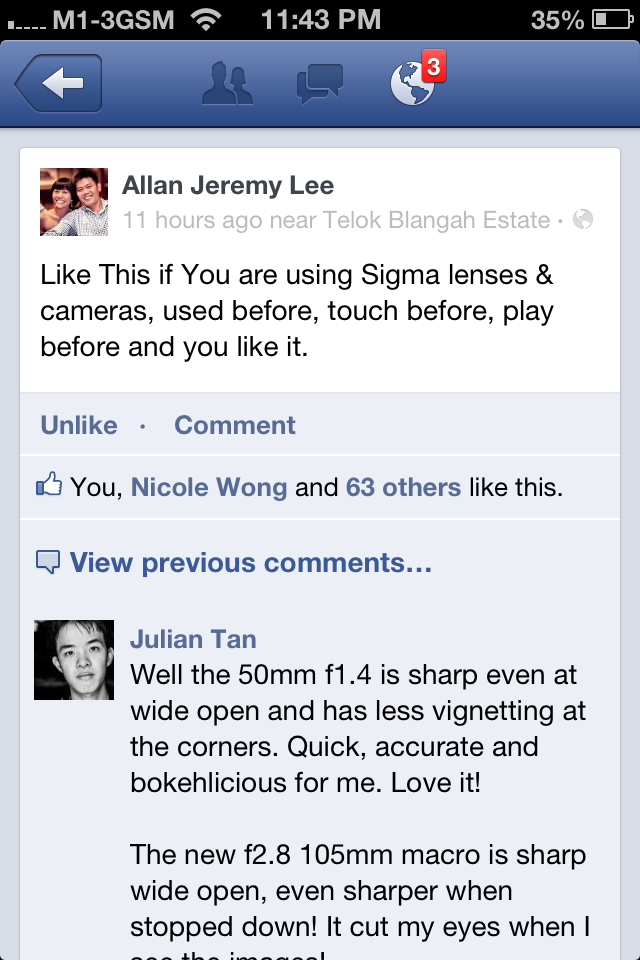Viewport: 640px width, 960px height.
Task: Open Allan Jeremy Lee's profile picture
Action: point(74,201)
